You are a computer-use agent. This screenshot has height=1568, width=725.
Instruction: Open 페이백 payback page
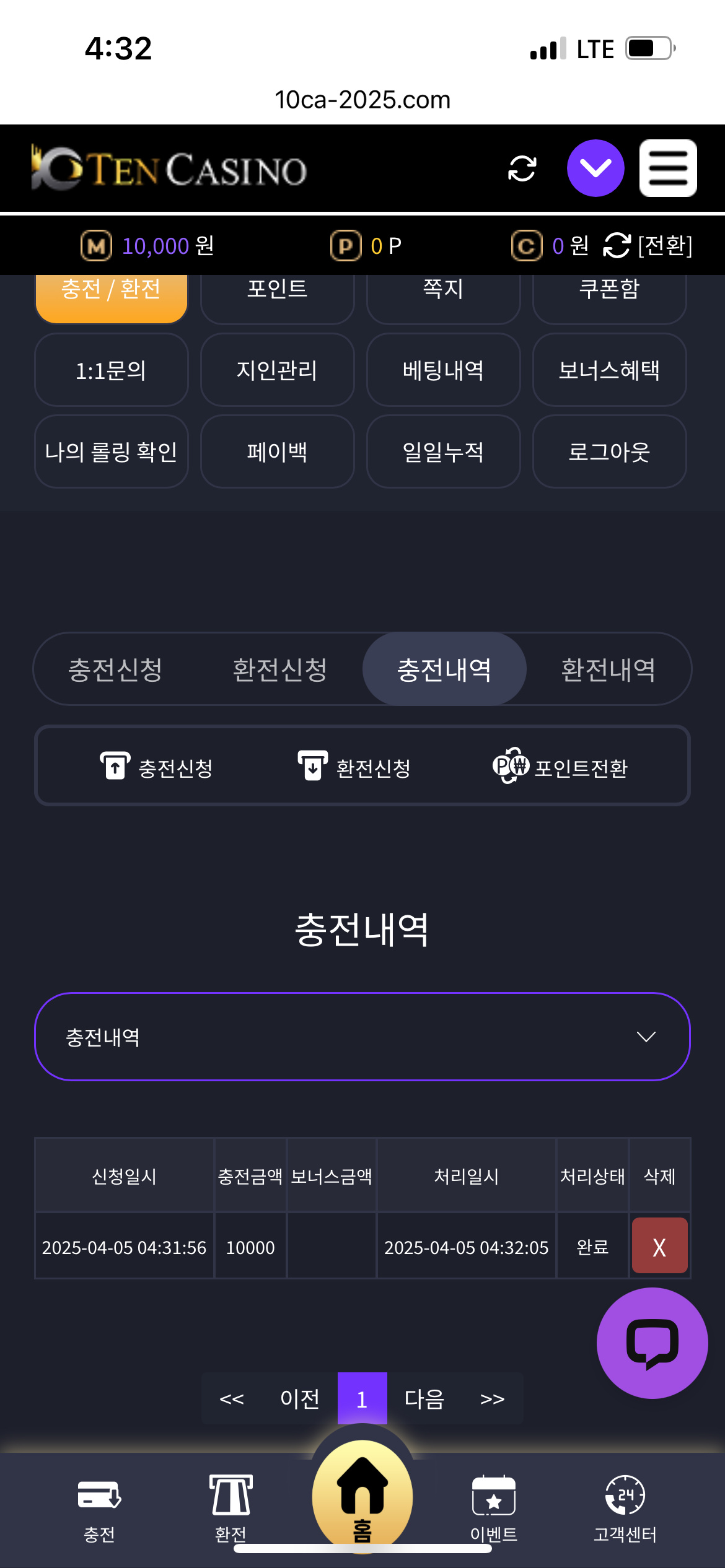tap(277, 452)
